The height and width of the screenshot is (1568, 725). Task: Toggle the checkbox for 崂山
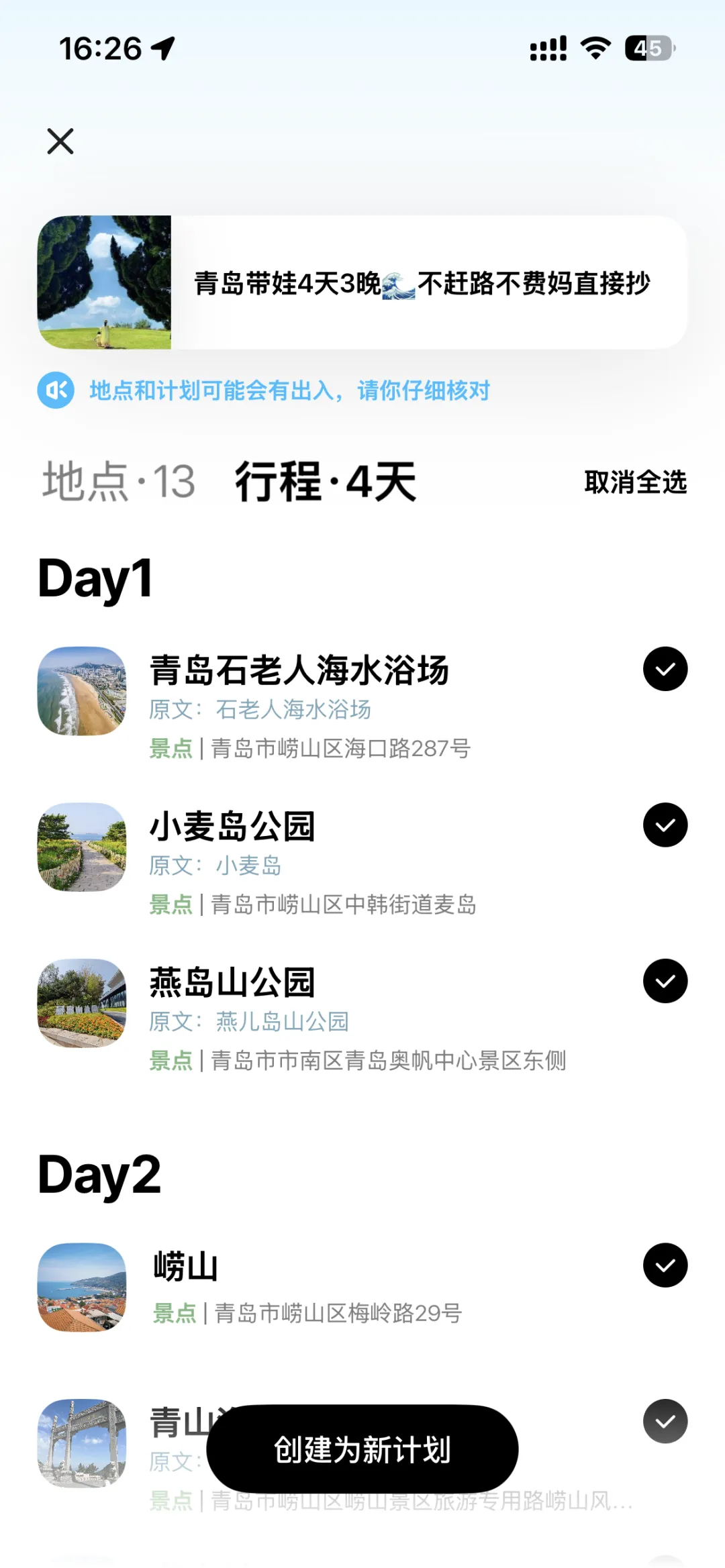665,1265
